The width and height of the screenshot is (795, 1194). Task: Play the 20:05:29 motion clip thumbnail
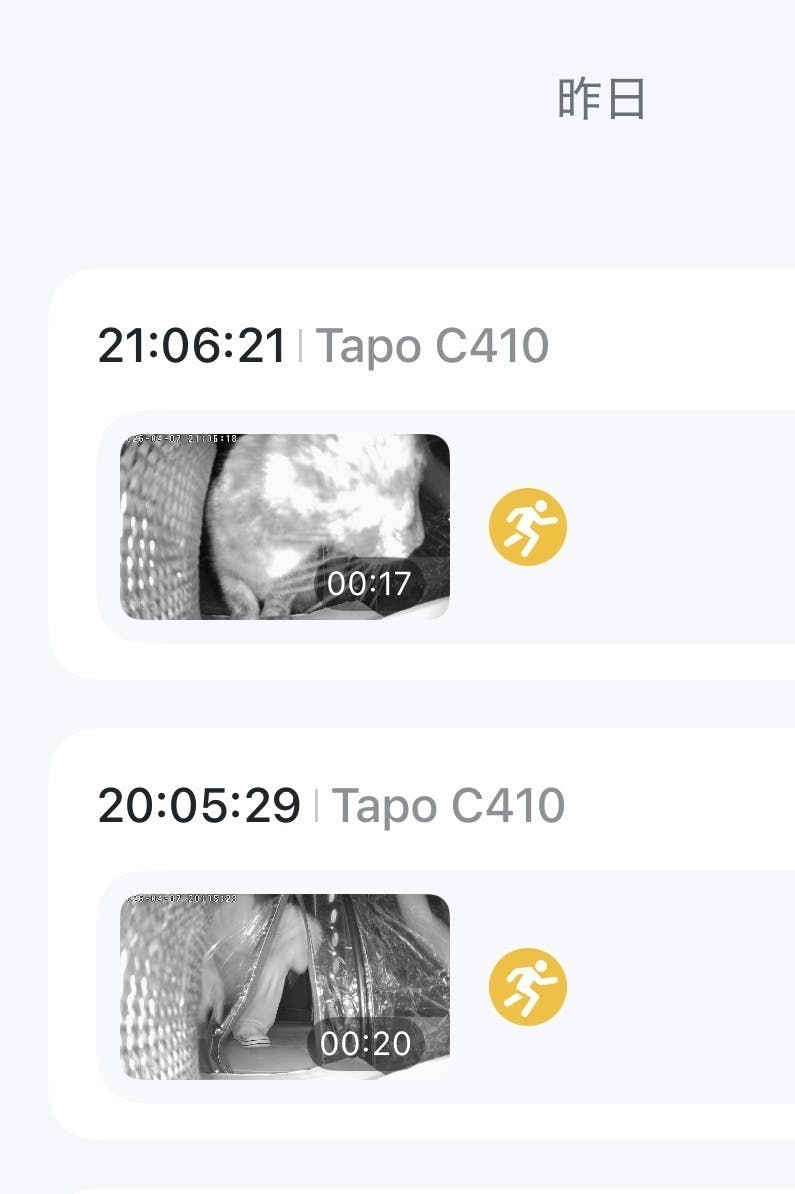click(x=284, y=986)
